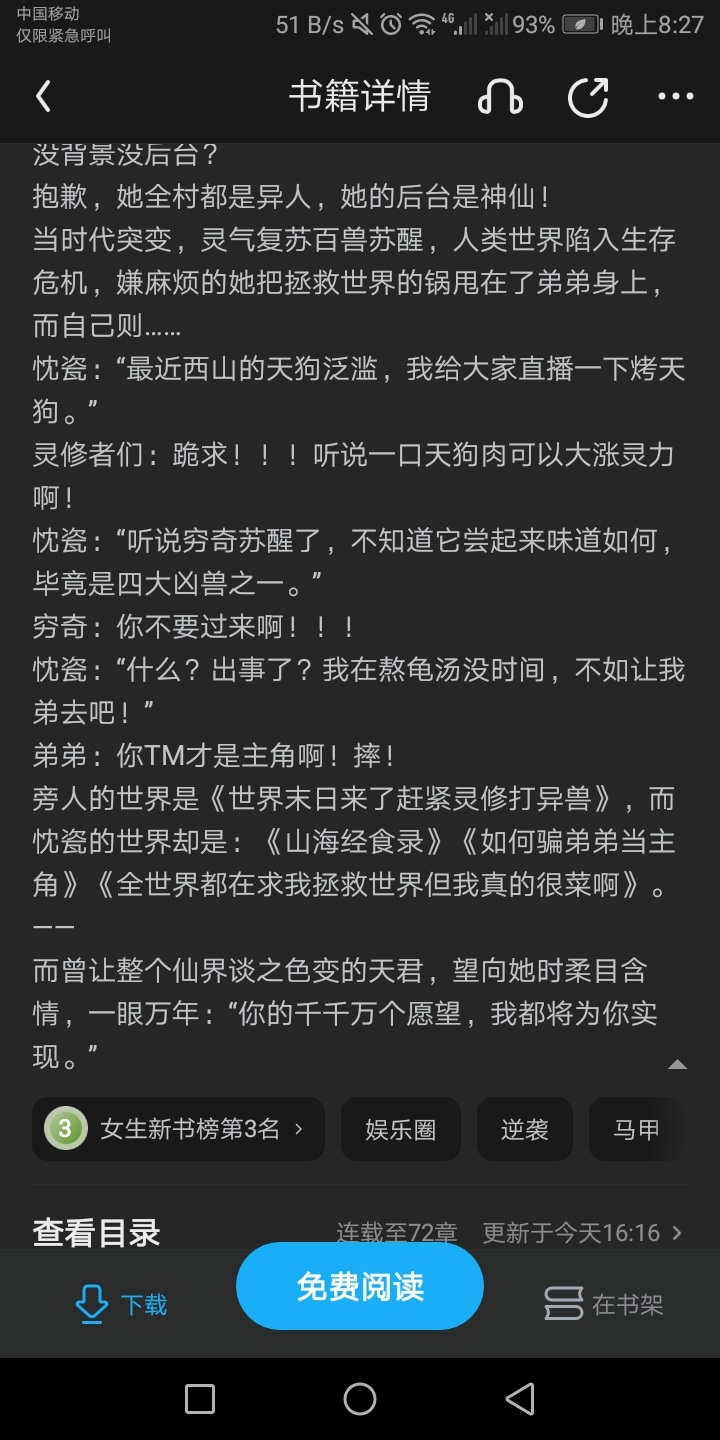Select the 娱乐圈 tag
The image size is (720, 1440).
click(x=401, y=1129)
